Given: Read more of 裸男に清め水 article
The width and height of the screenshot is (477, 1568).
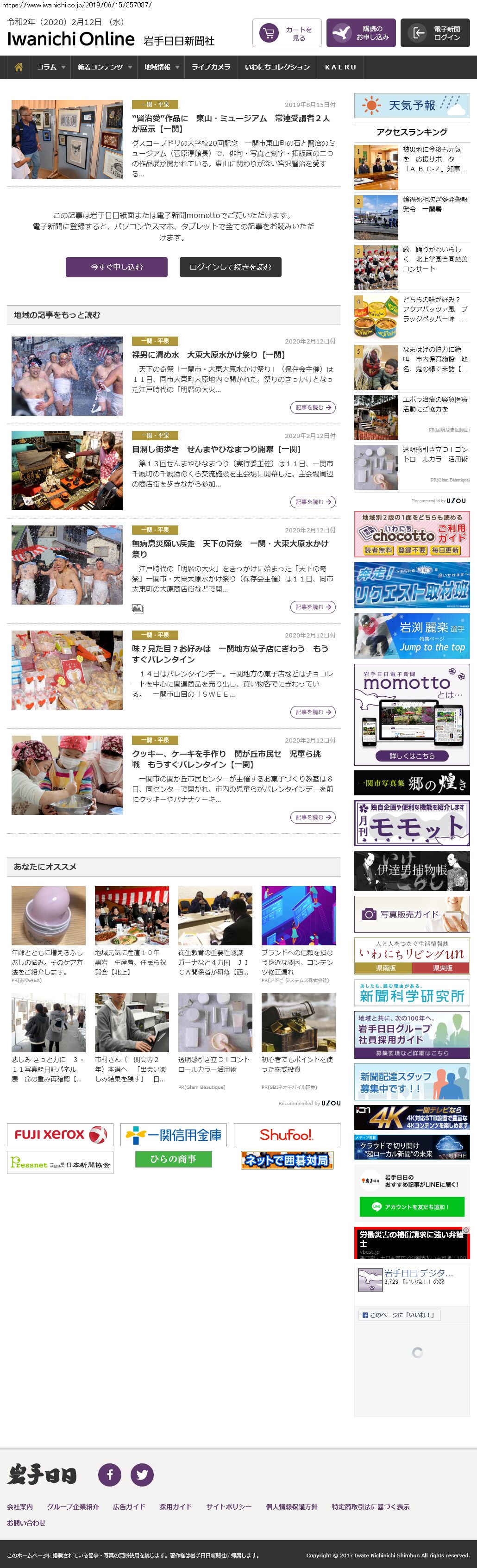Looking at the screenshot, I should coord(313,407).
